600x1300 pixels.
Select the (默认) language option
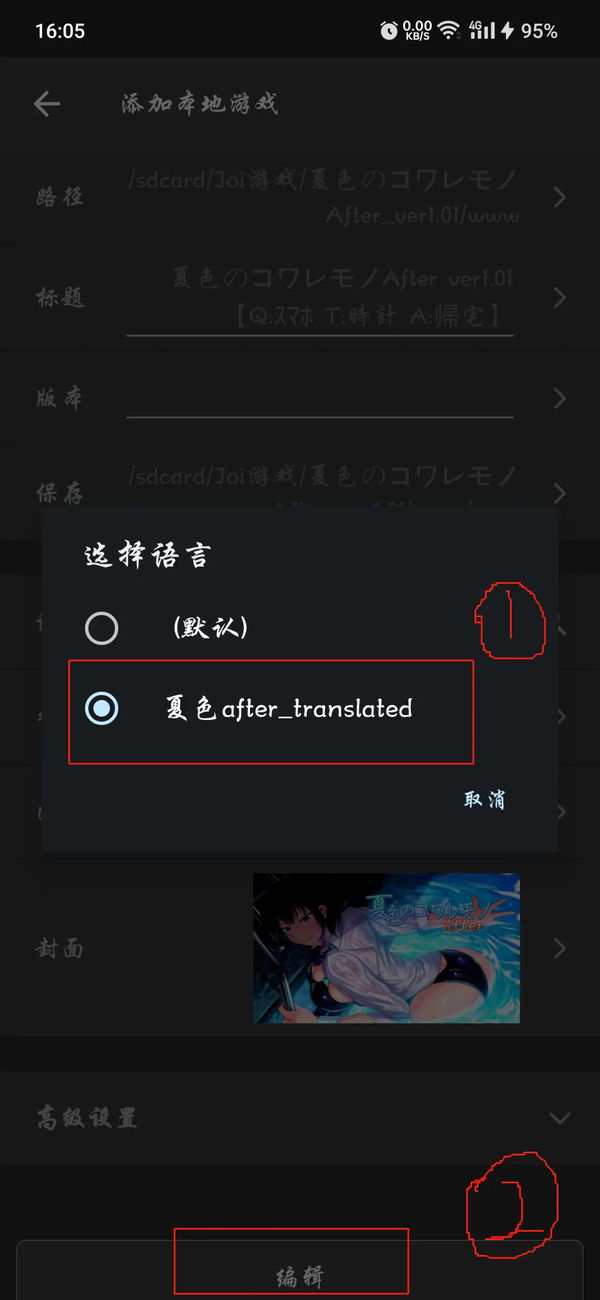tap(102, 628)
